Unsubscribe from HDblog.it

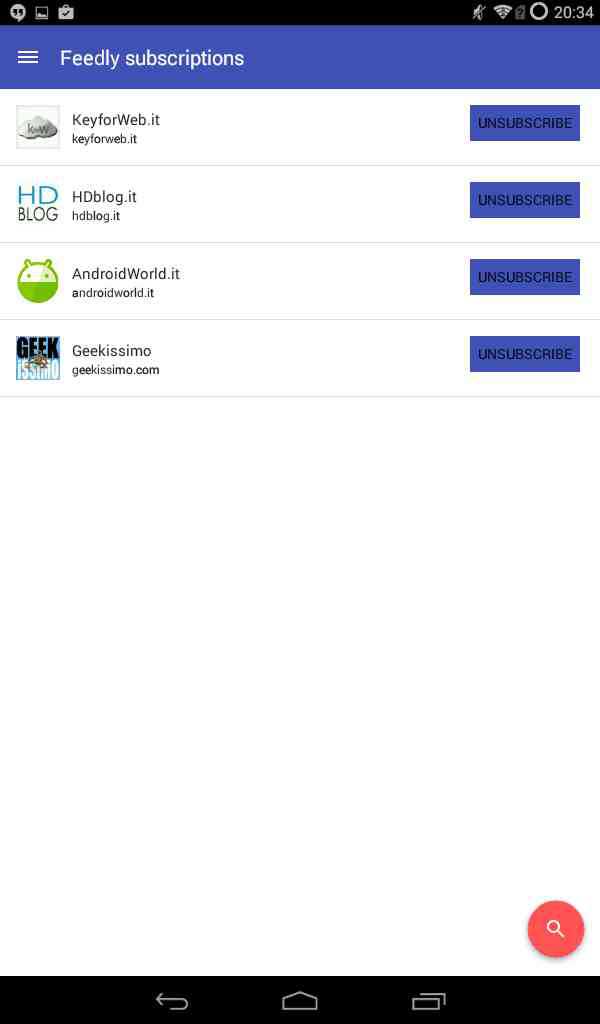524,200
